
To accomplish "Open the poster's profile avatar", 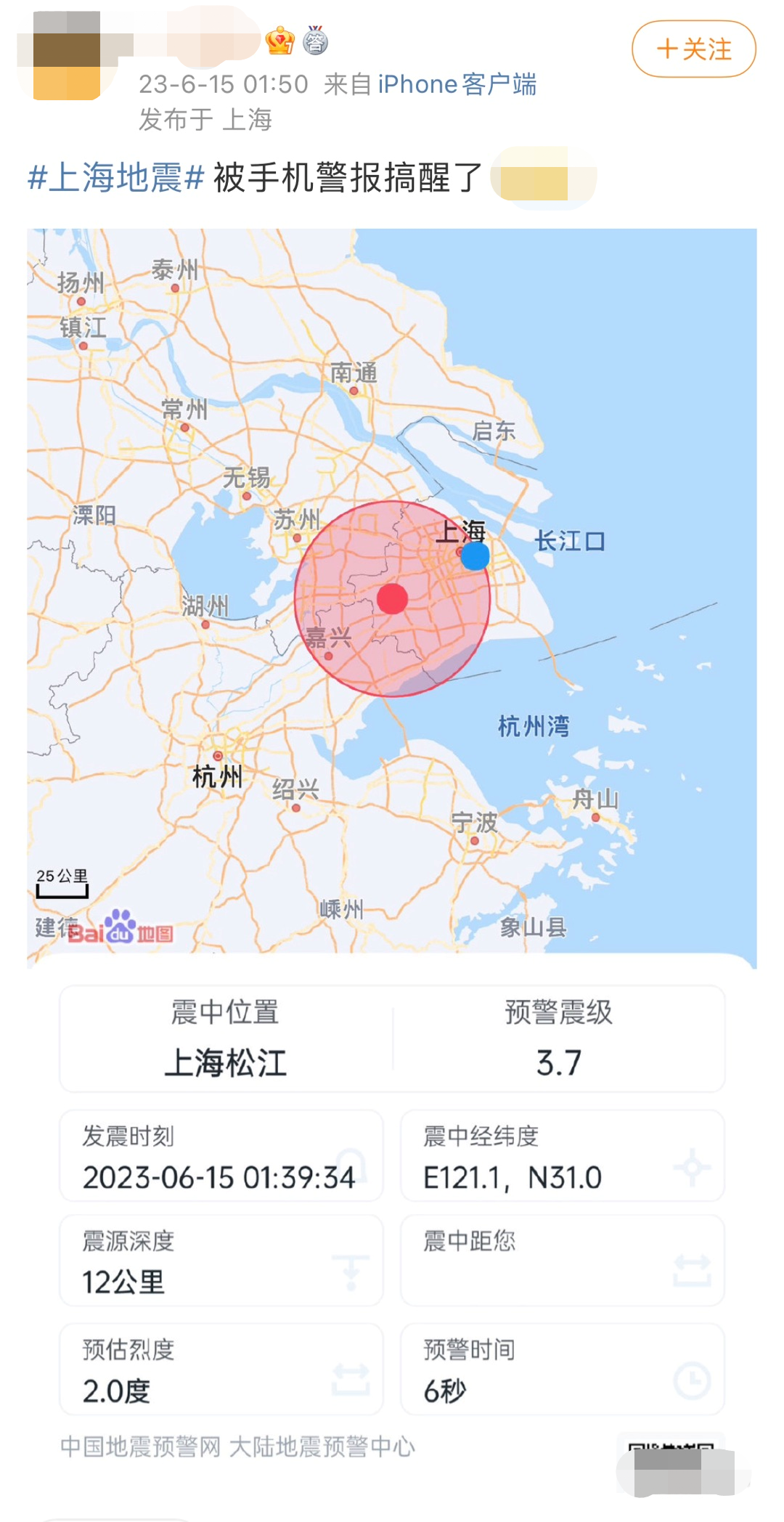I will tap(66, 56).
